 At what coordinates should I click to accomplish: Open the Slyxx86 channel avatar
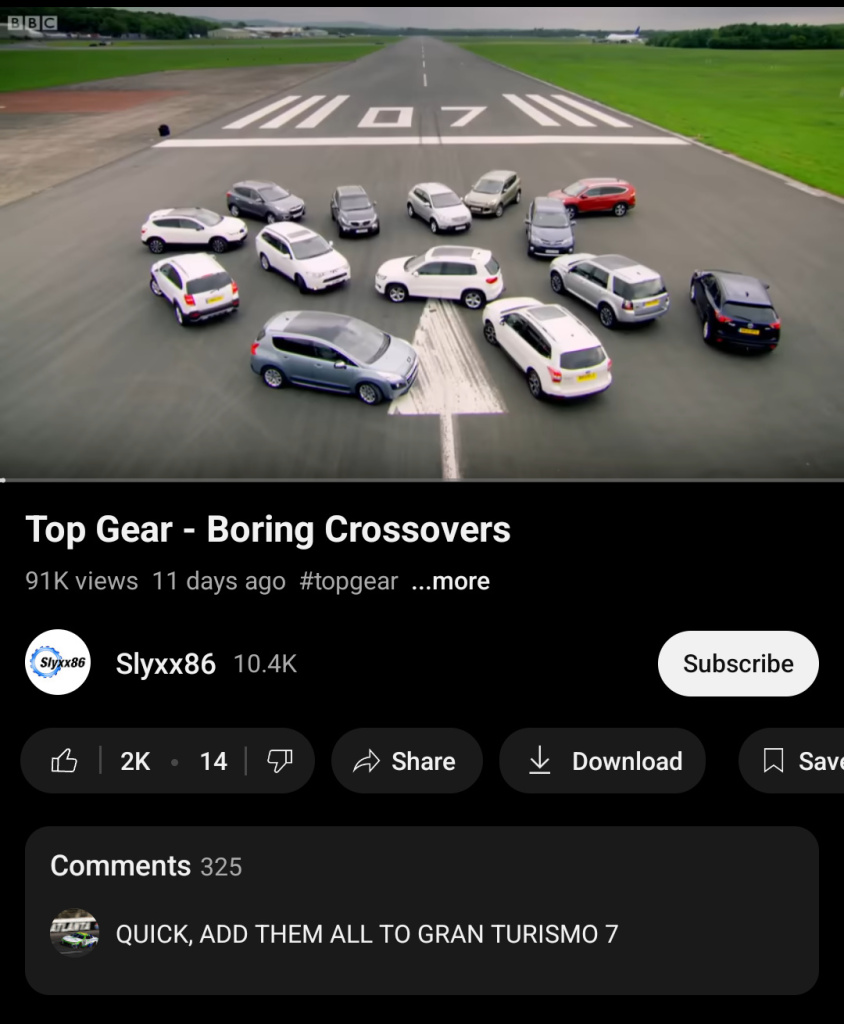coord(58,662)
